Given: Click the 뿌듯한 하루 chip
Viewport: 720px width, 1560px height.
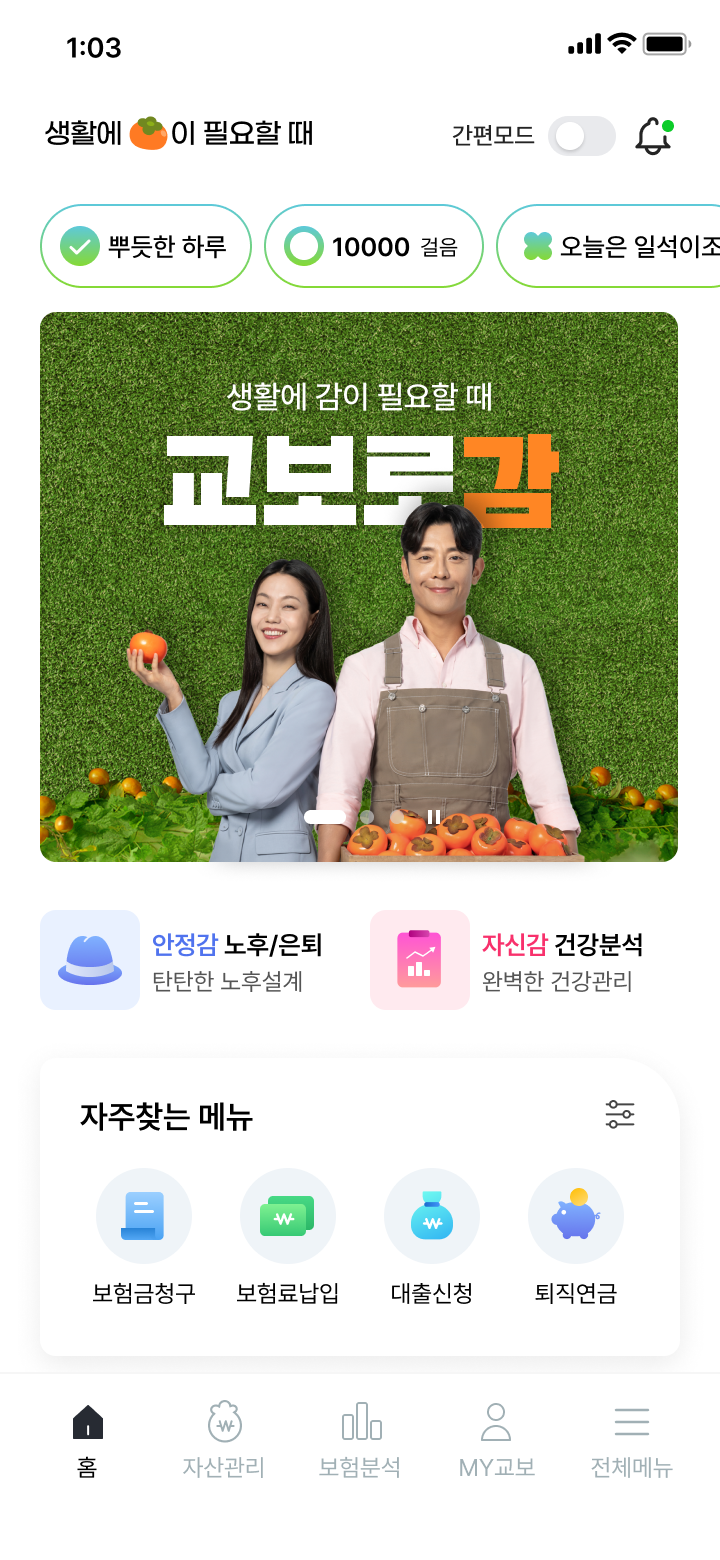Looking at the screenshot, I should pyautogui.click(x=145, y=246).
